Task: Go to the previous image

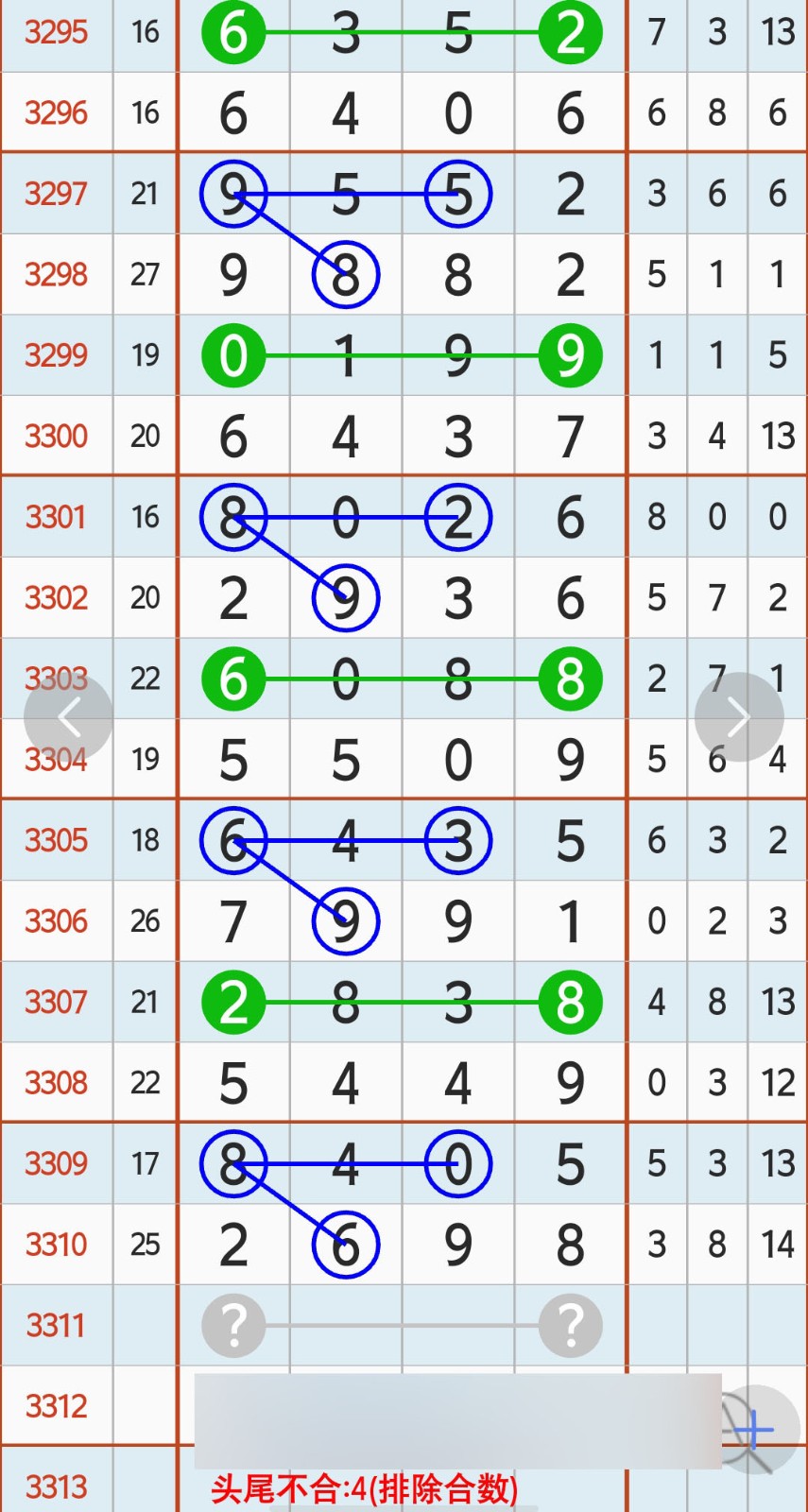Action: pyautogui.click(x=68, y=717)
